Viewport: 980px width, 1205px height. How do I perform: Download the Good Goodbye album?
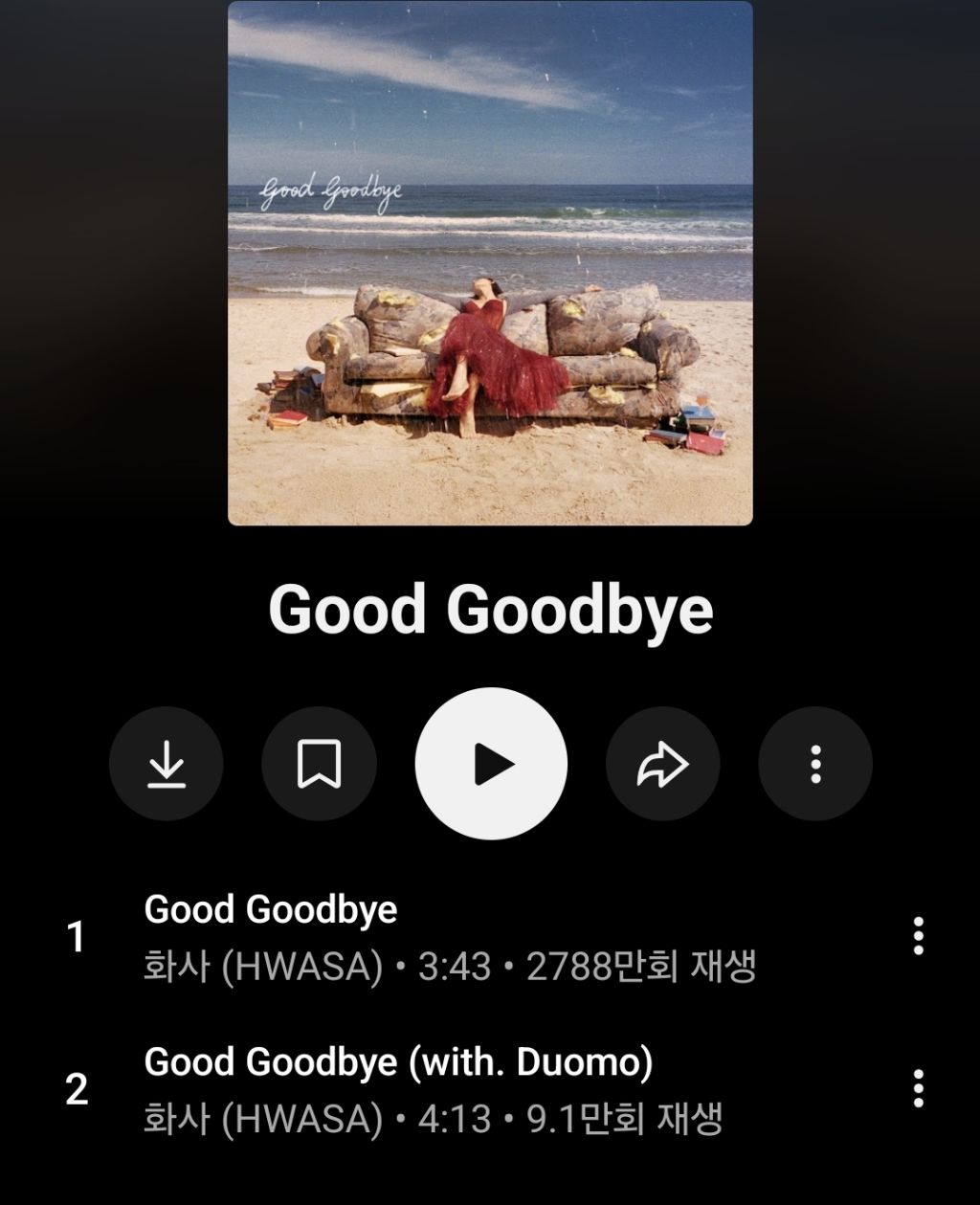point(167,764)
